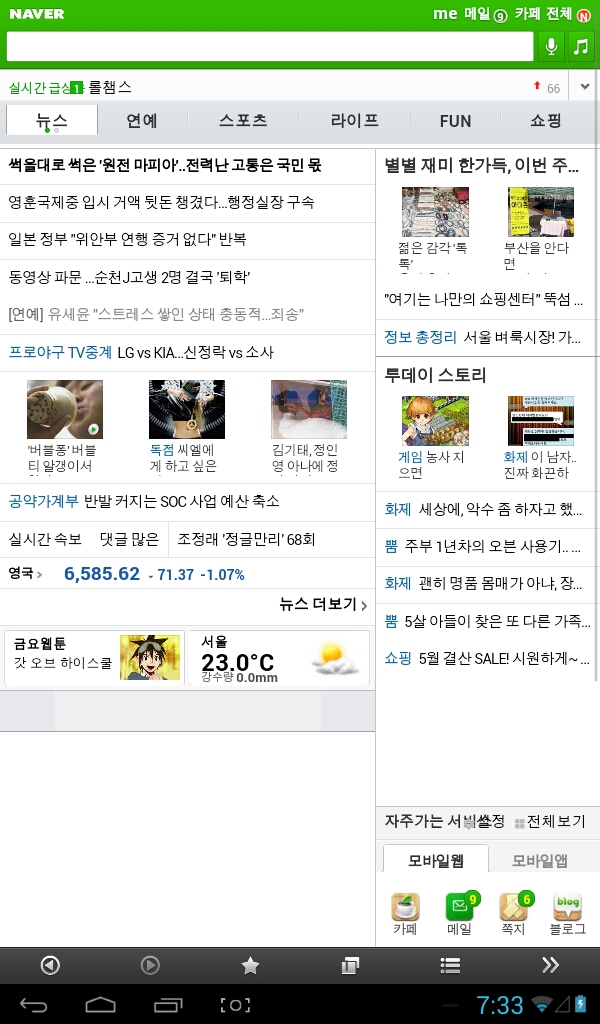Tap the NAVER search input field

click(x=270, y=46)
